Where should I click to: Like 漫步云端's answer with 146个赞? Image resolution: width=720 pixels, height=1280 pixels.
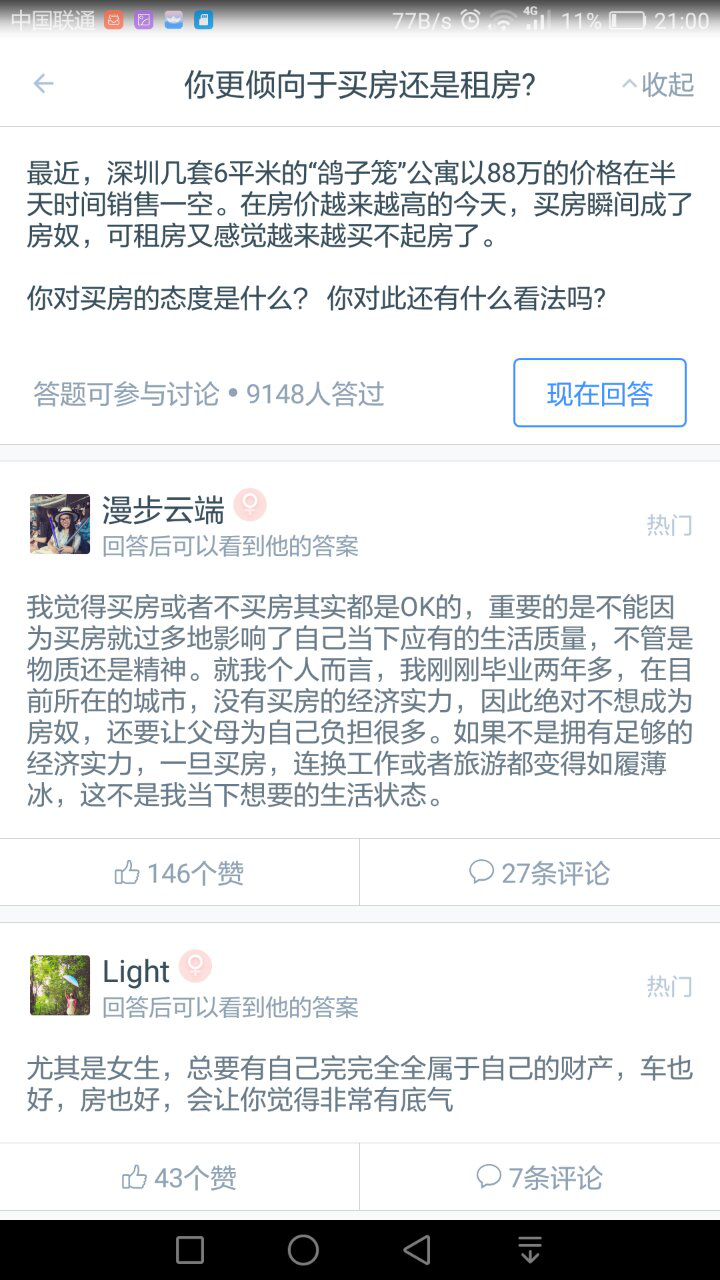[180, 873]
